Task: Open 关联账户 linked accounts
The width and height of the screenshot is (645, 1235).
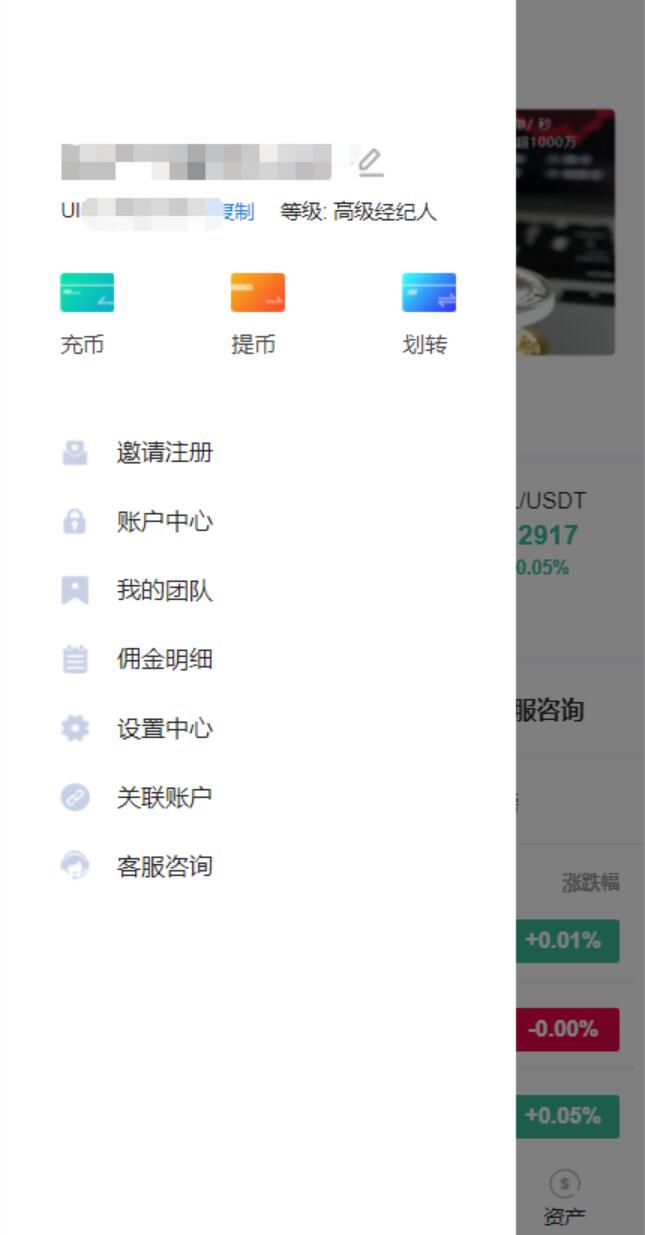Action: [x=164, y=798]
